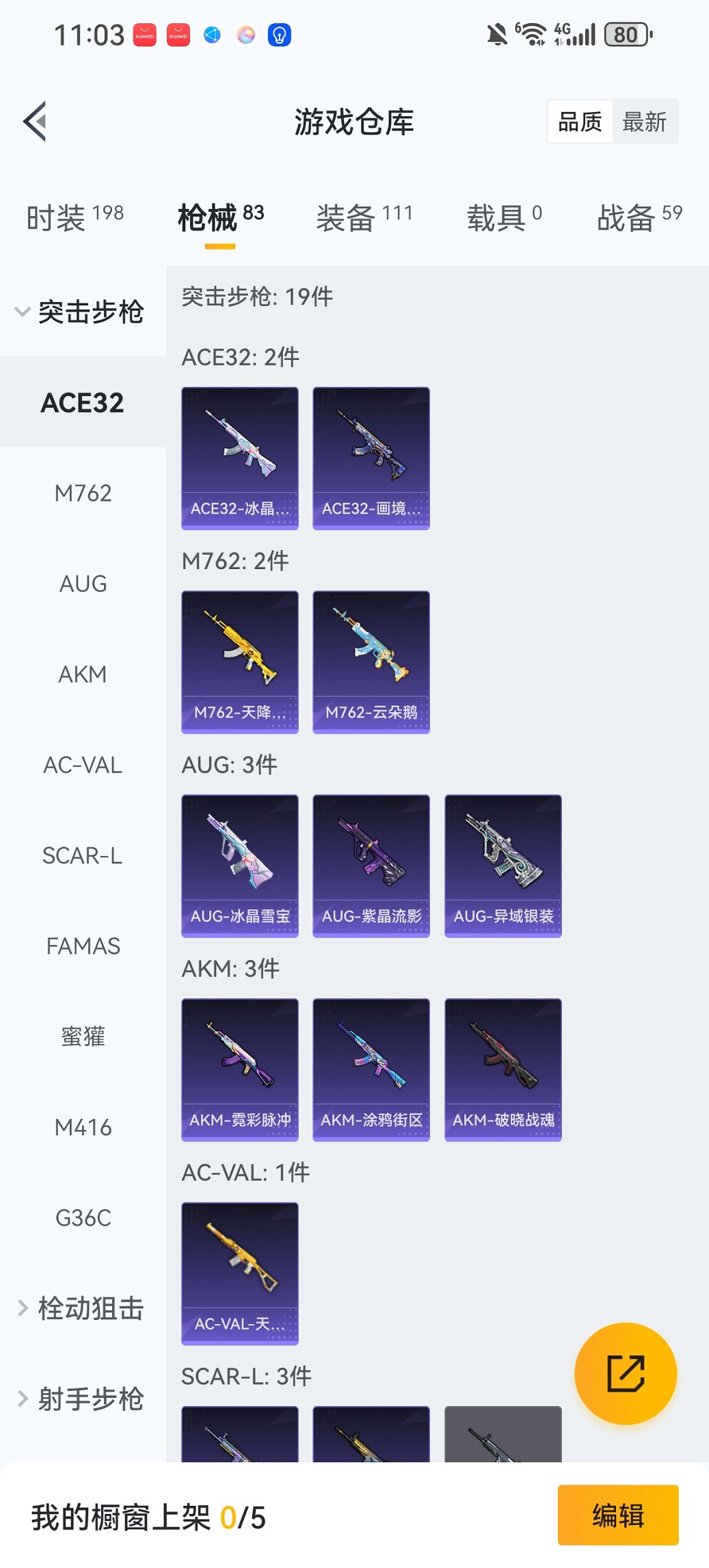Open the M762-云朵鹅 skin tile
The height and width of the screenshot is (1568, 709).
point(371,661)
